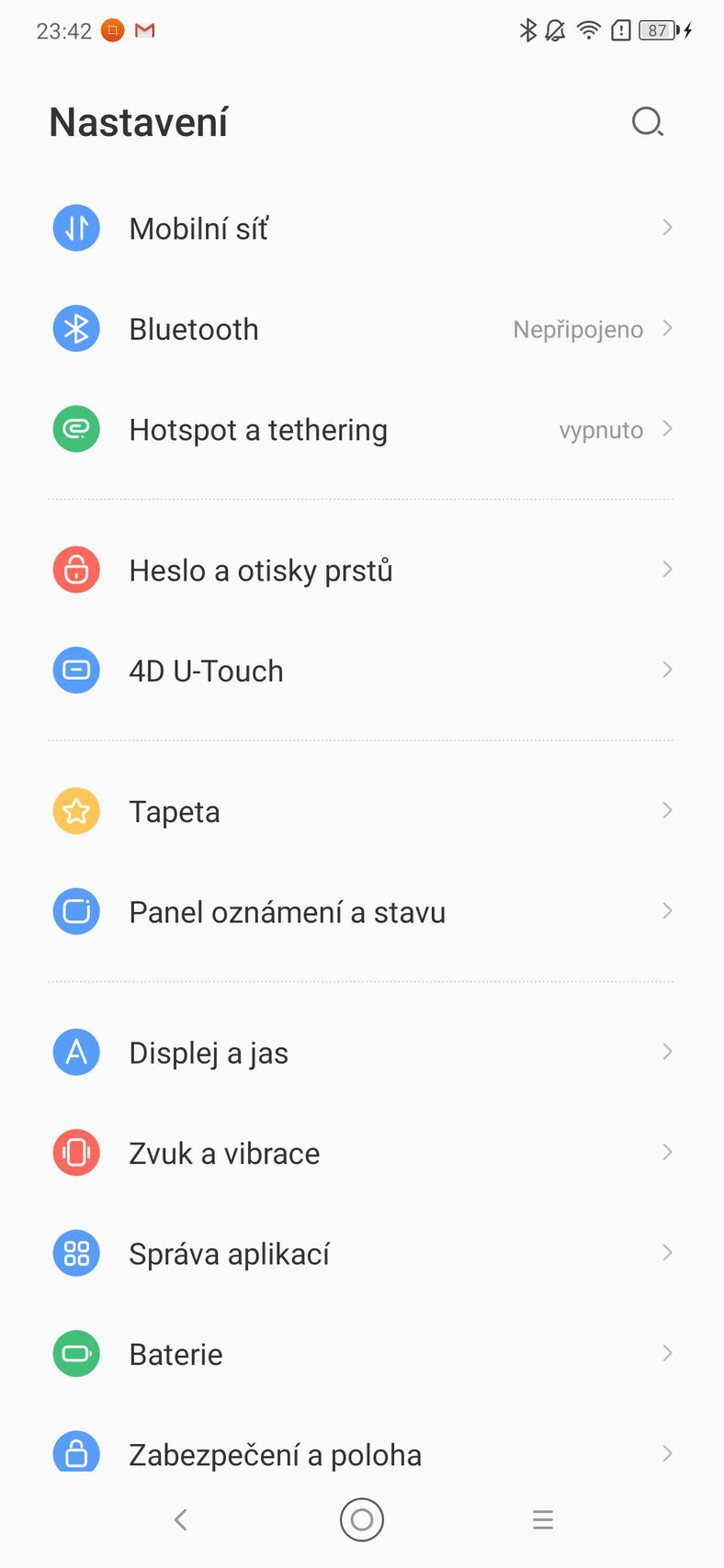The image size is (724, 1568).
Task: Open the Zvuk a vibrace settings entry
Action: pyautogui.click(x=276, y=1152)
